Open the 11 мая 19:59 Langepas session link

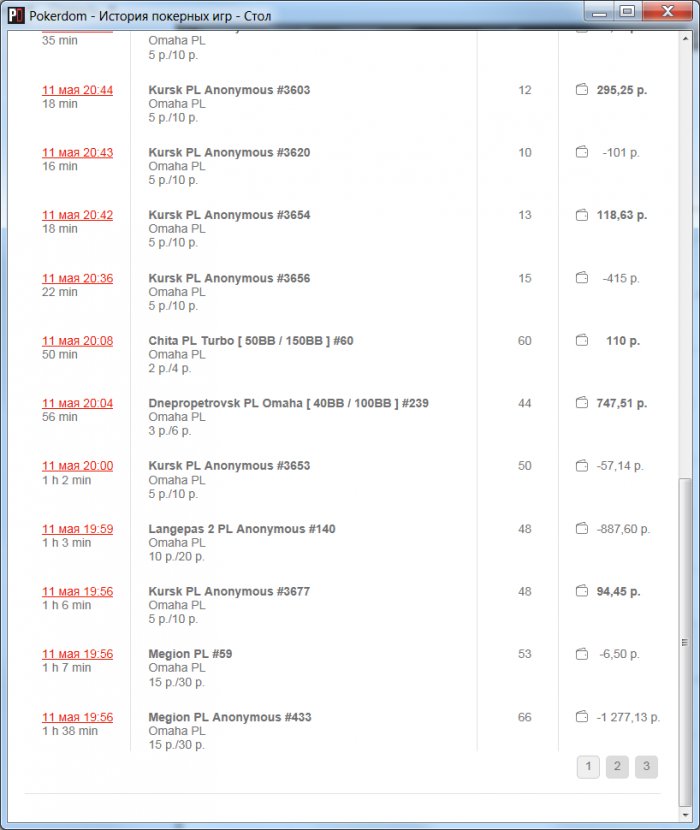pyautogui.click(x=77, y=529)
